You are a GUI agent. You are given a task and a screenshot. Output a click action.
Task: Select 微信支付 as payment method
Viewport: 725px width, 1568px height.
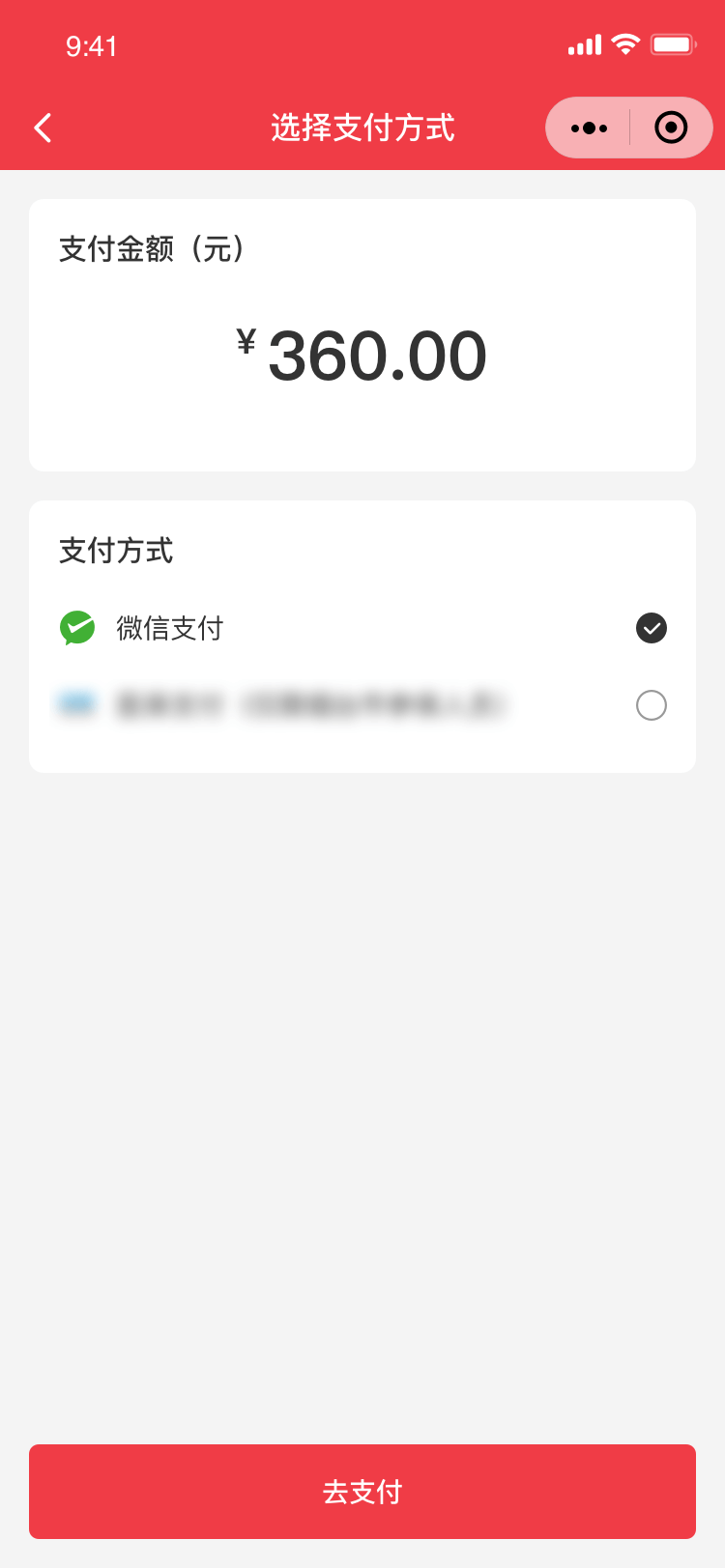click(651, 628)
